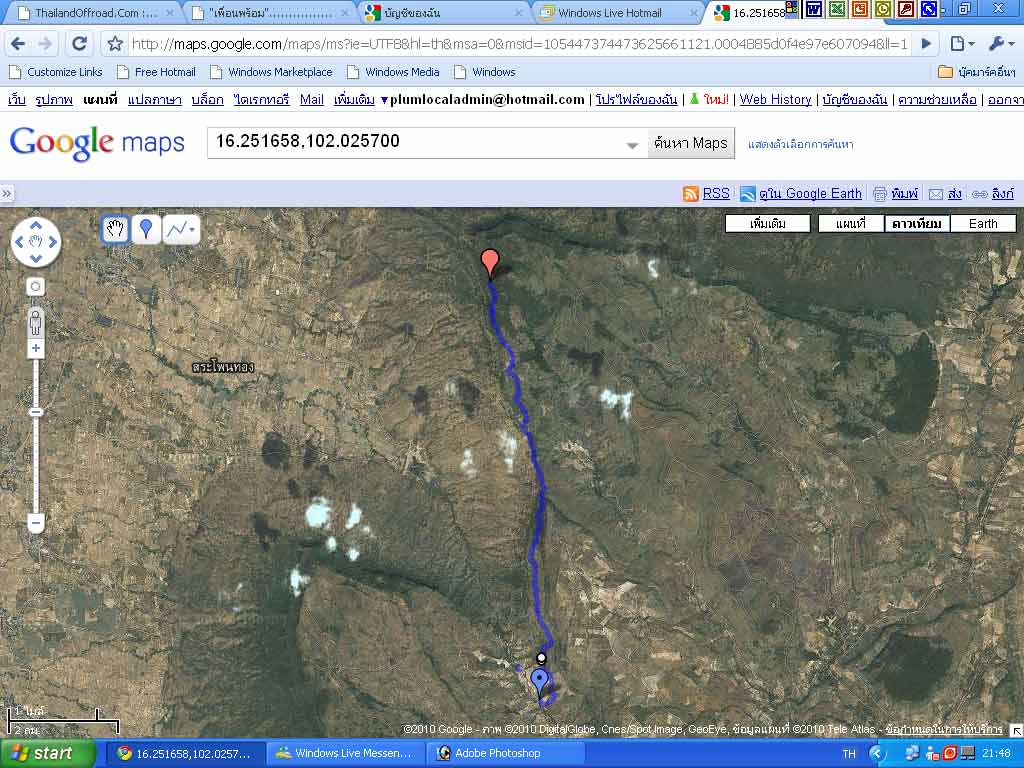Select the hand pan tool
The image size is (1024, 768).
coord(116,230)
